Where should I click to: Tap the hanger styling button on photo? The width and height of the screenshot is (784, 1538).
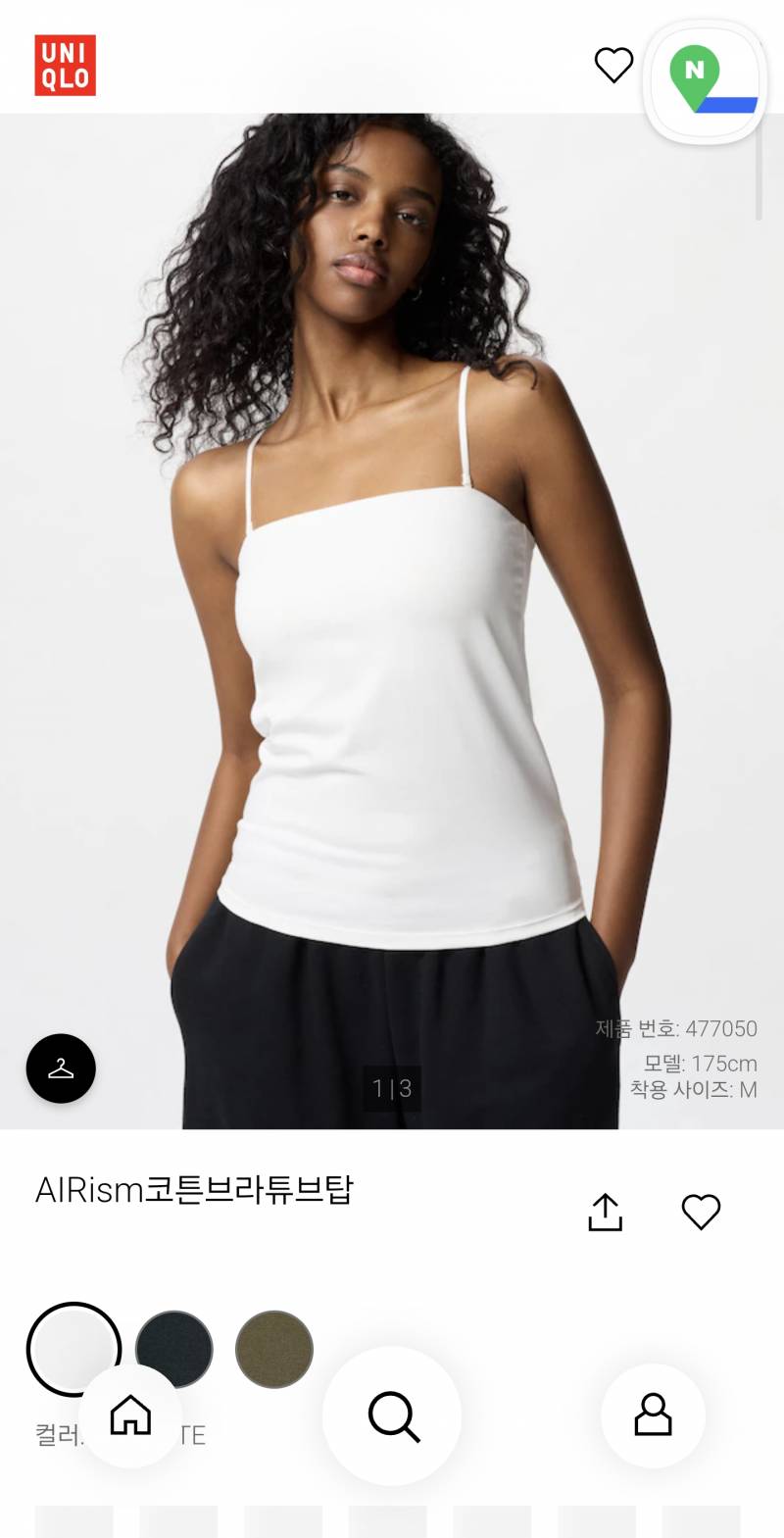[61, 1068]
